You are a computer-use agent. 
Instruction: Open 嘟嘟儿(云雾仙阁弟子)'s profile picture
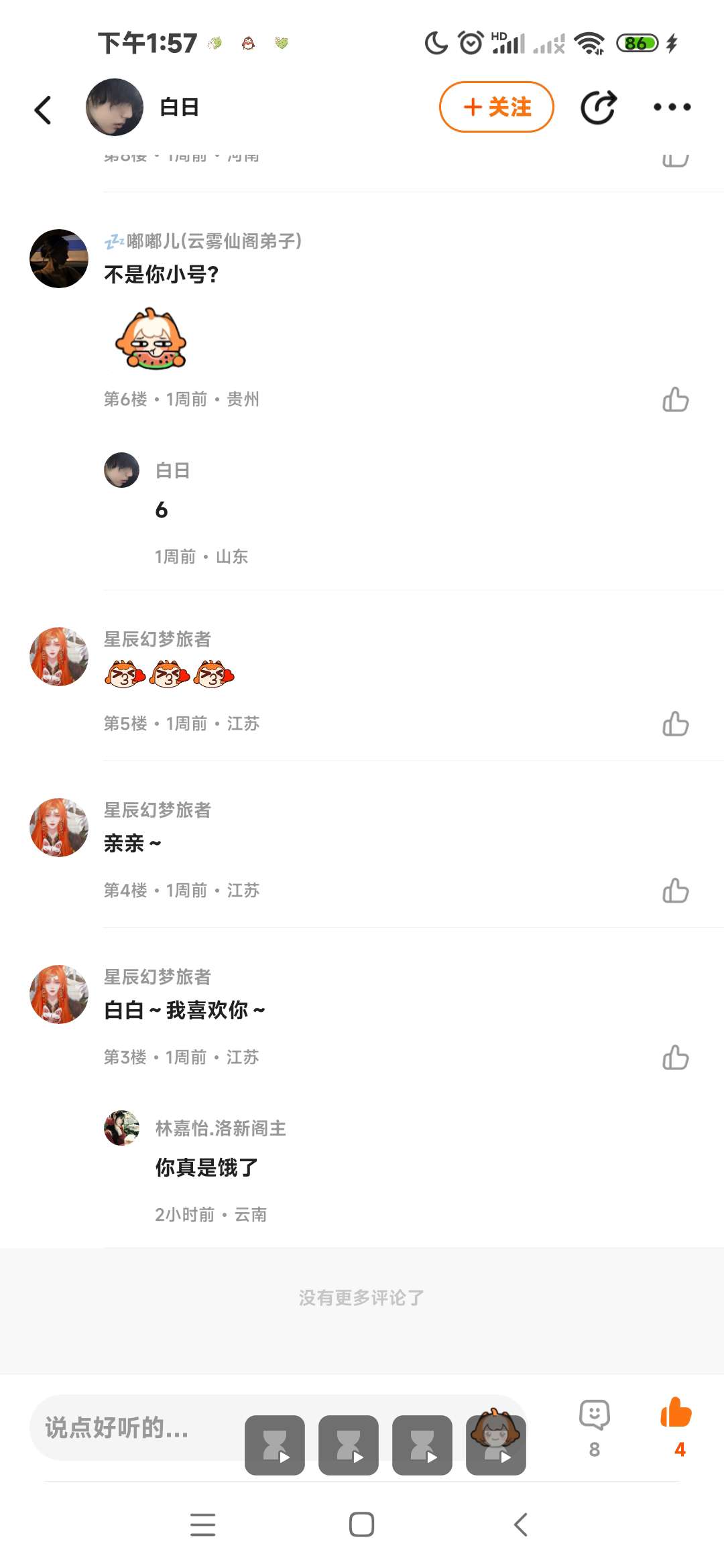click(59, 259)
